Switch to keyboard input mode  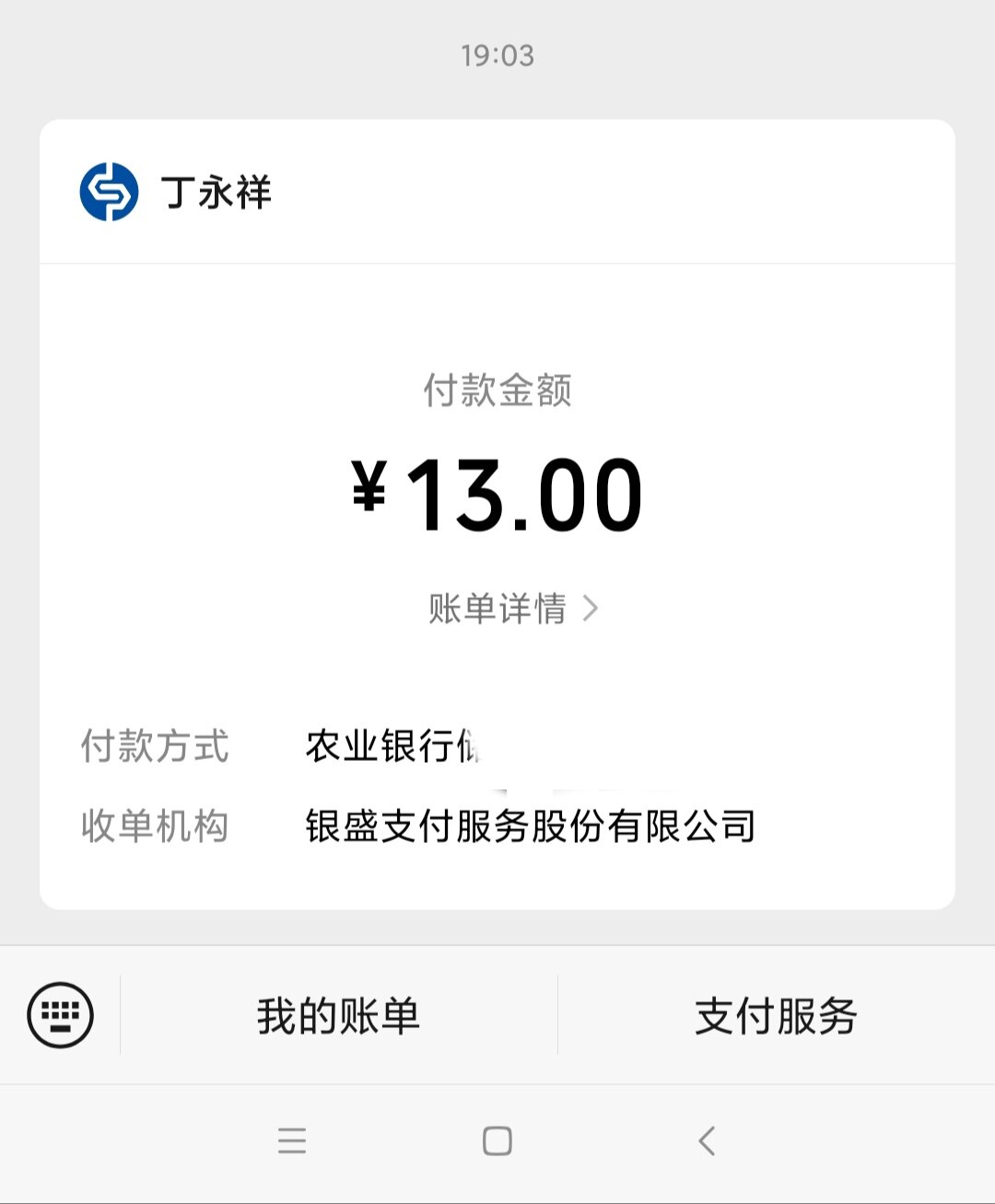(61, 1015)
